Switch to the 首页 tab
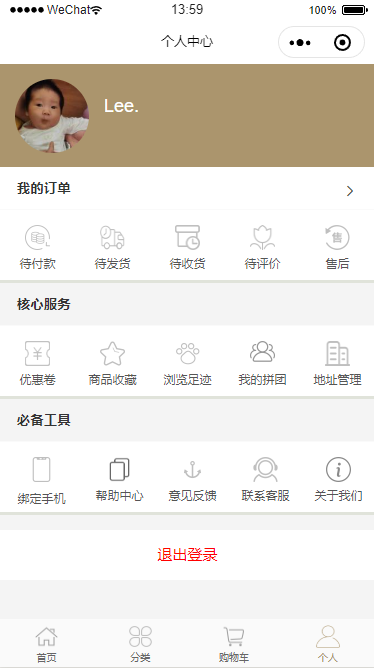The height and width of the screenshot is (668, 374). tap(46, 644)
